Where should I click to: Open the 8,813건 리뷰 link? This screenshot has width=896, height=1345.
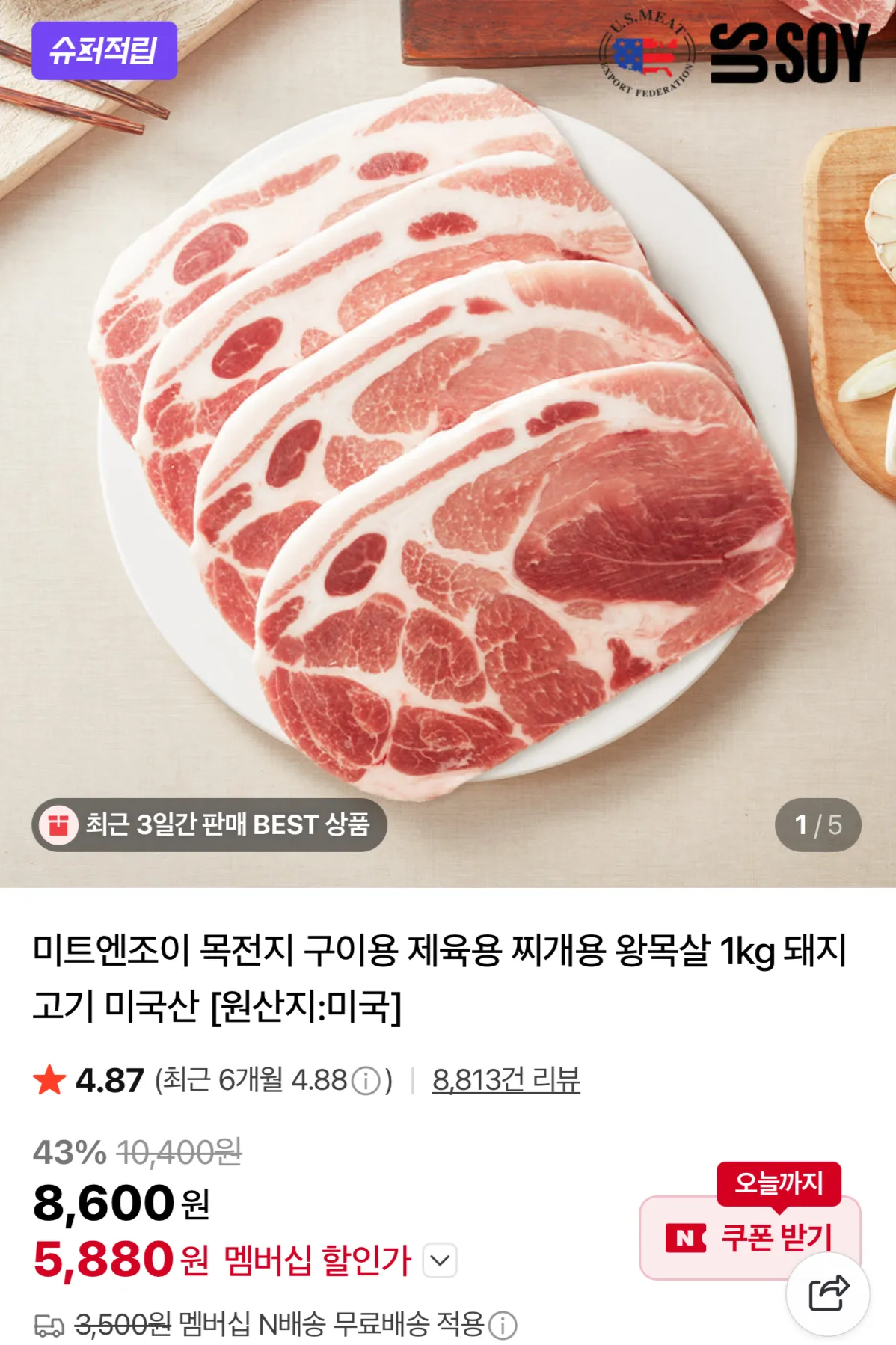coord(506,1079)
